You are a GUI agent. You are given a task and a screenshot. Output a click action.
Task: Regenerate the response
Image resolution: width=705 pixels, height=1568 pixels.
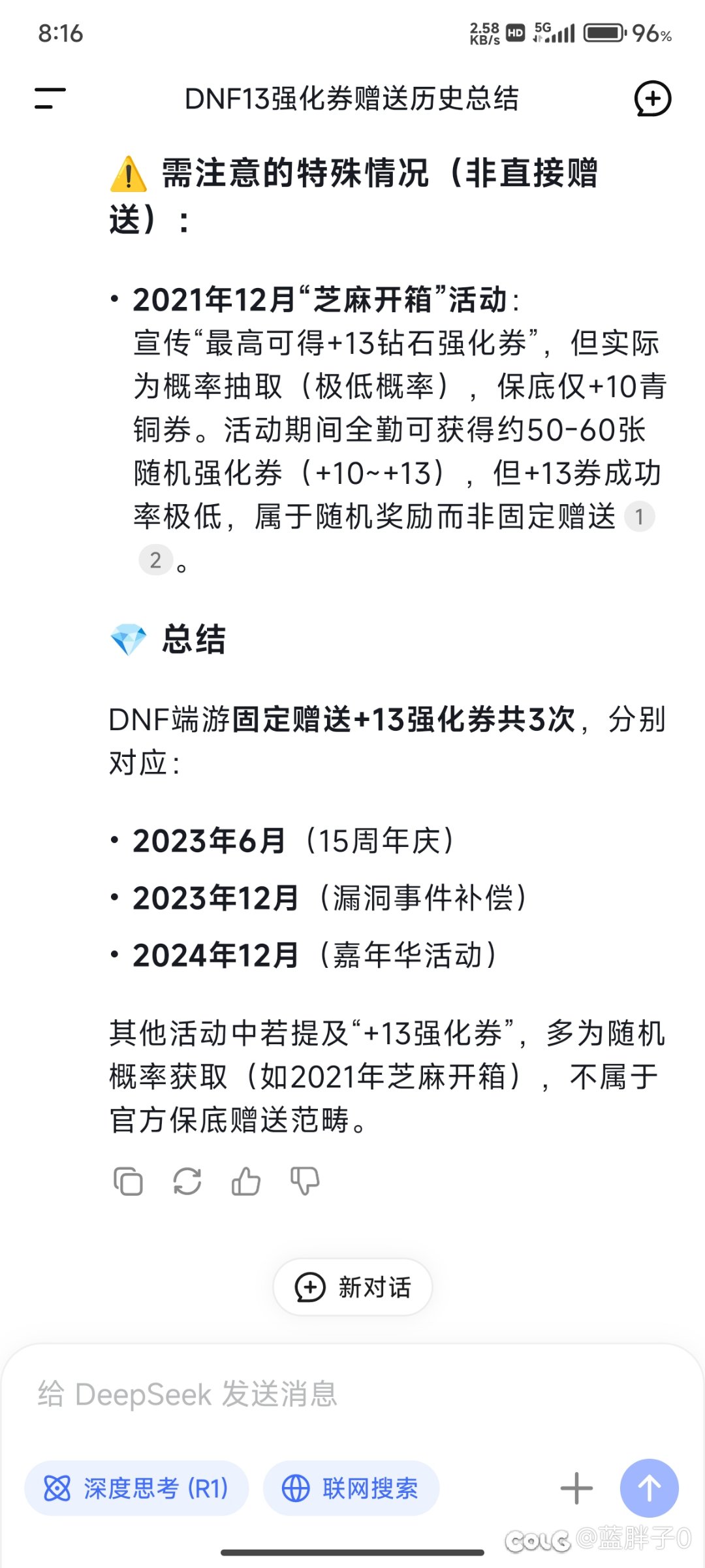coord(187,1181)
